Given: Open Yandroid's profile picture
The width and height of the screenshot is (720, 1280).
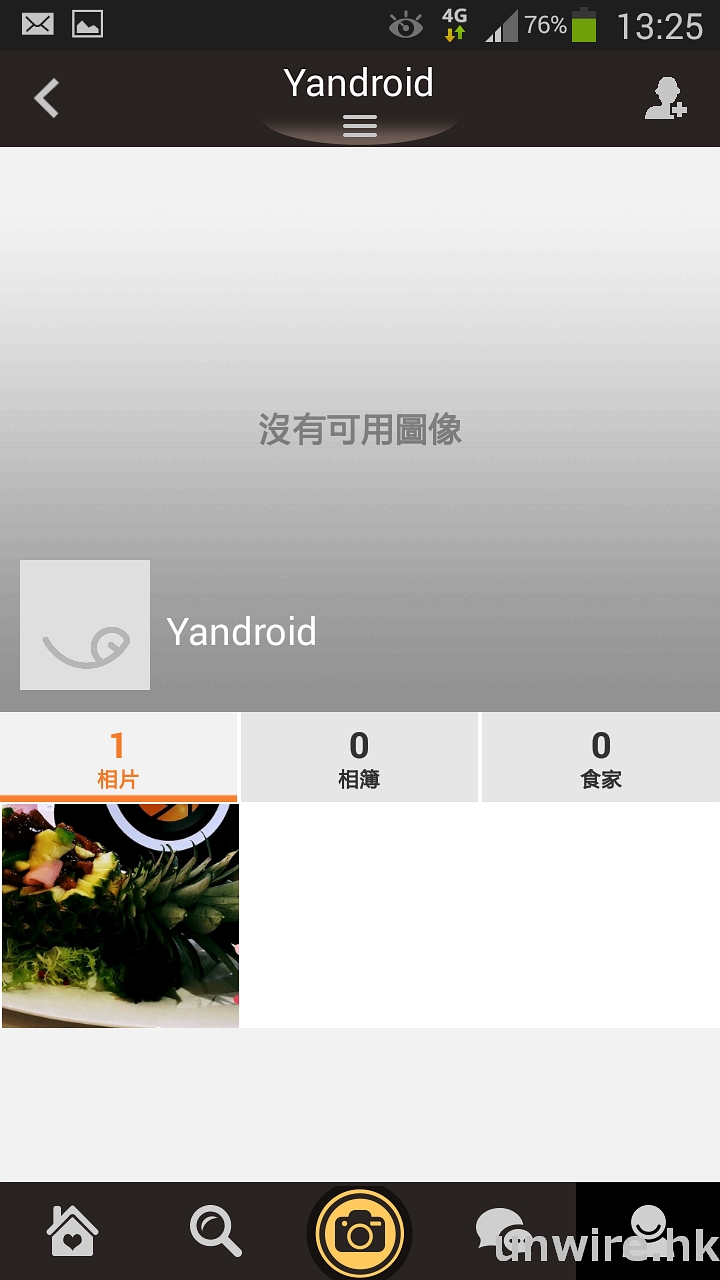Looking at the screenshot, I should pyautogui.click(x=85, y=625).
